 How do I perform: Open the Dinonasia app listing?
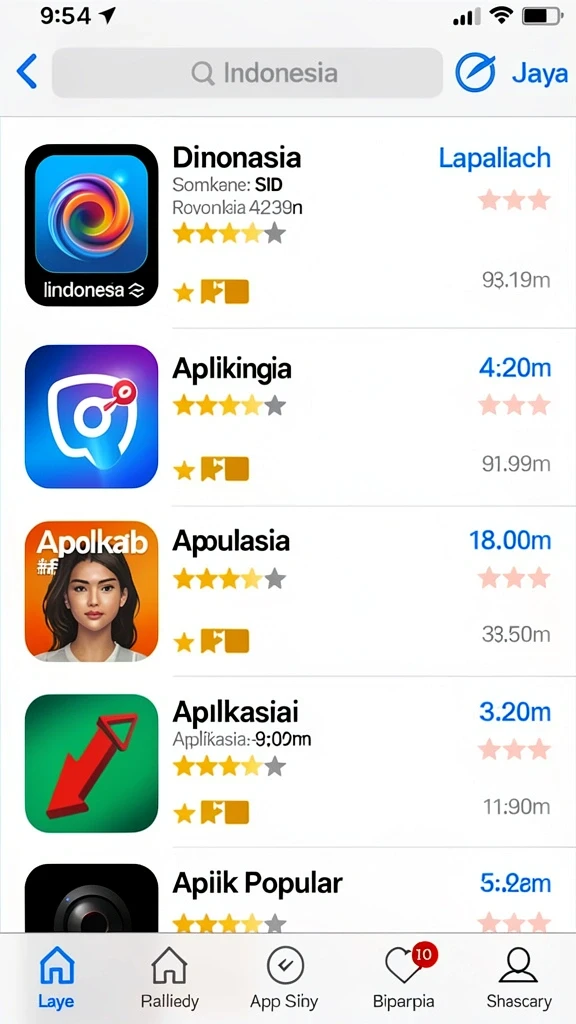click(288, 224)
